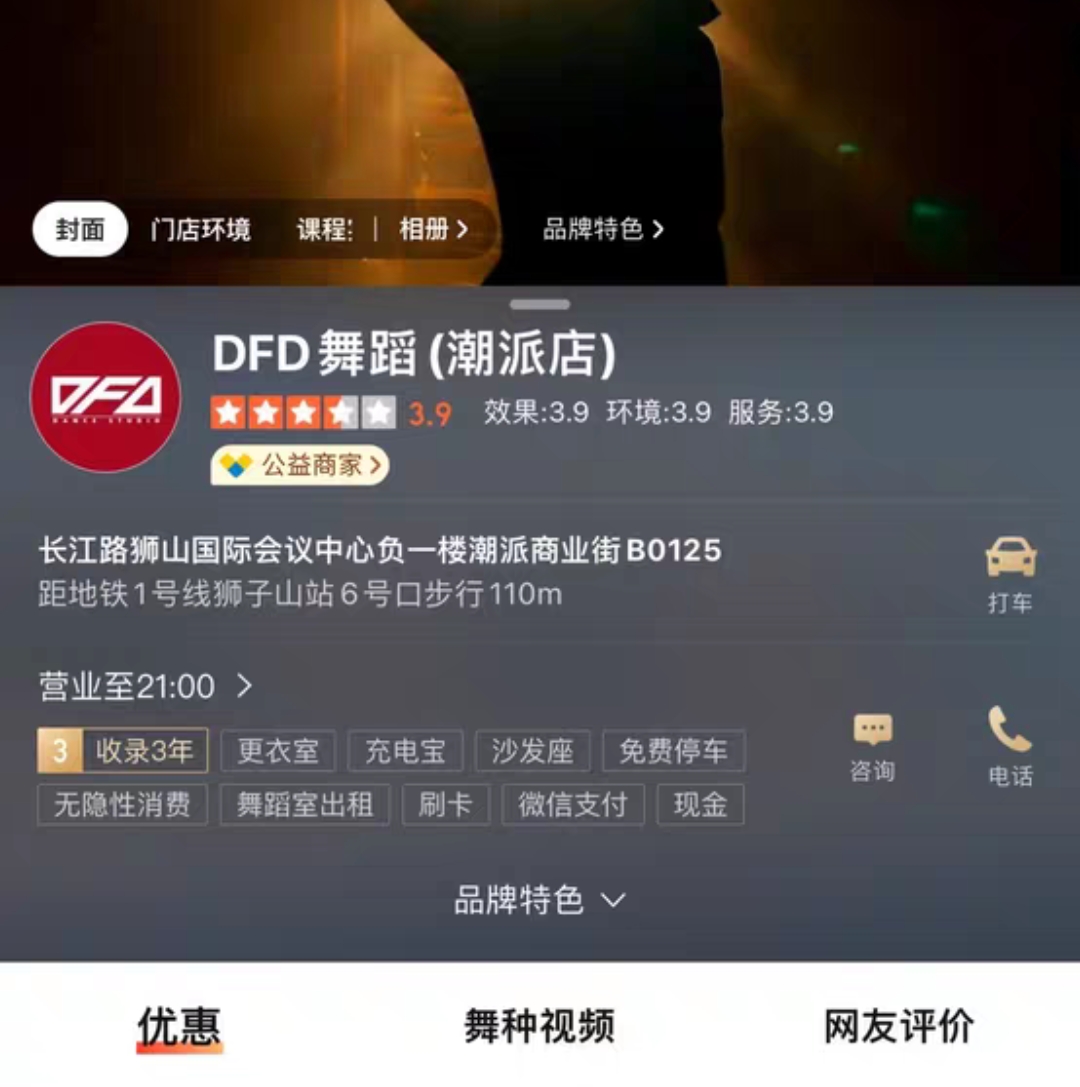Call the store via 电话
This screenshot has height=1087, width=1080.
(x=1010, y=747)
